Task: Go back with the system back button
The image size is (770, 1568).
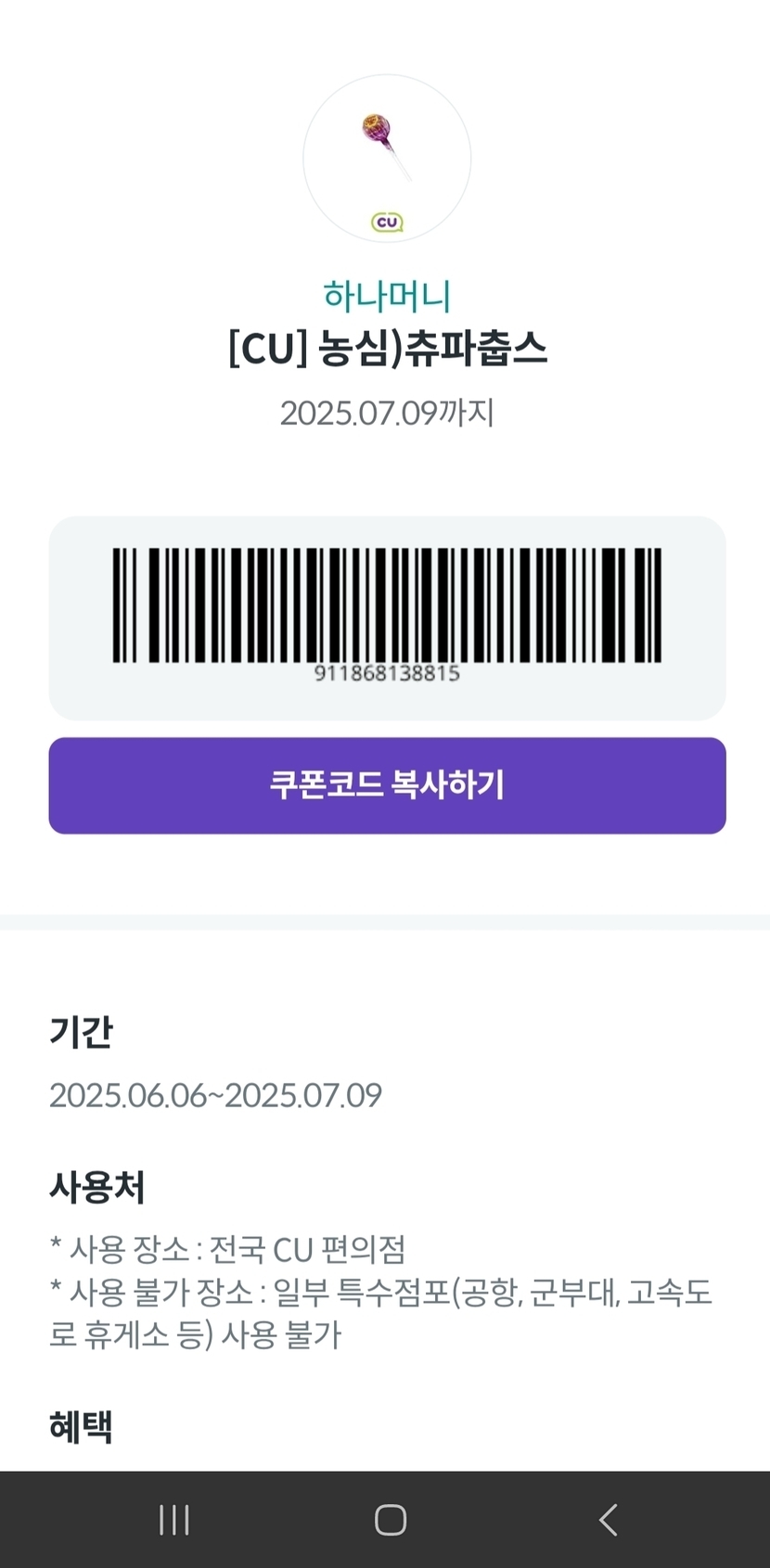Action: click(x=608, y=1520)
